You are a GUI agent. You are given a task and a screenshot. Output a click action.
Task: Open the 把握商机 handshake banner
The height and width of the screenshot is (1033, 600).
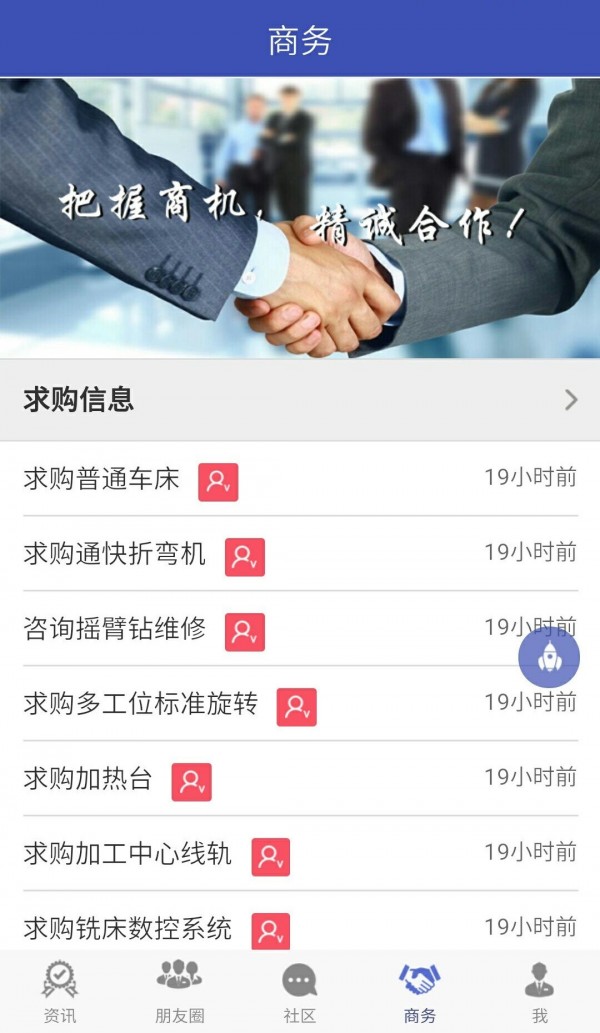(300, 218)
